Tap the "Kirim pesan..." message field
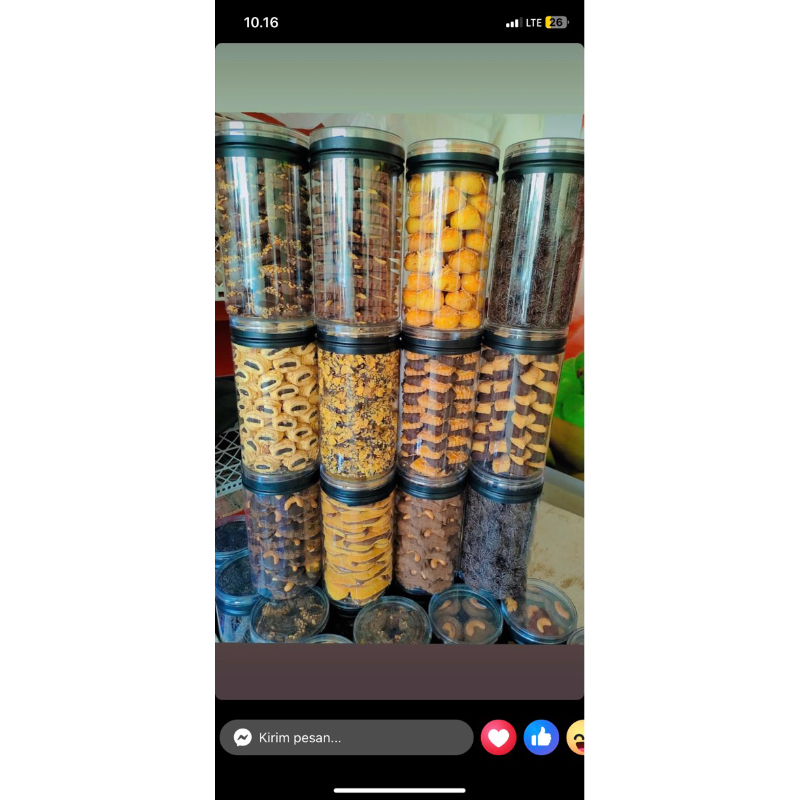800x800 pixels. coord(346,738)
